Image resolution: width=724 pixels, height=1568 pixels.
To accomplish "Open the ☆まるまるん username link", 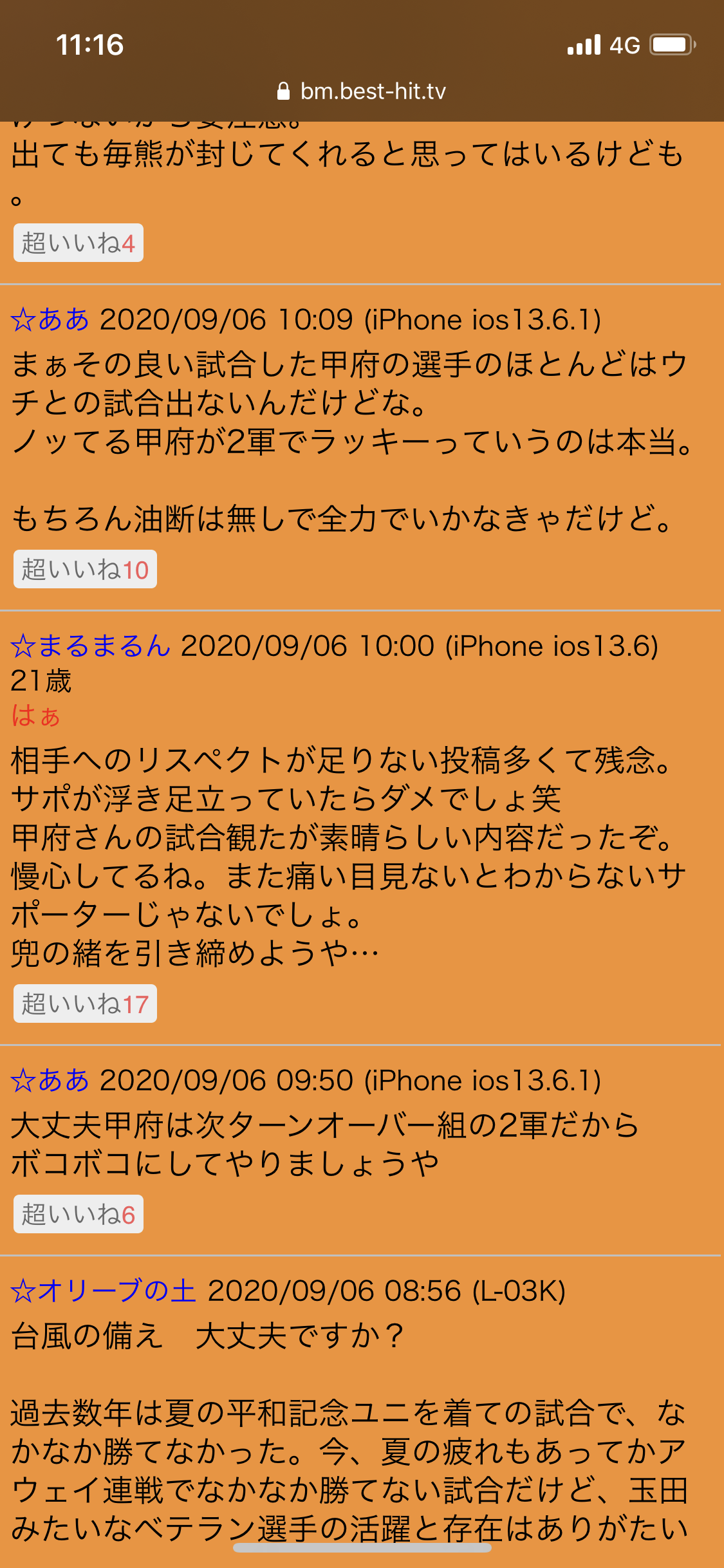I will pyautogui.click(x=91, y=646).
